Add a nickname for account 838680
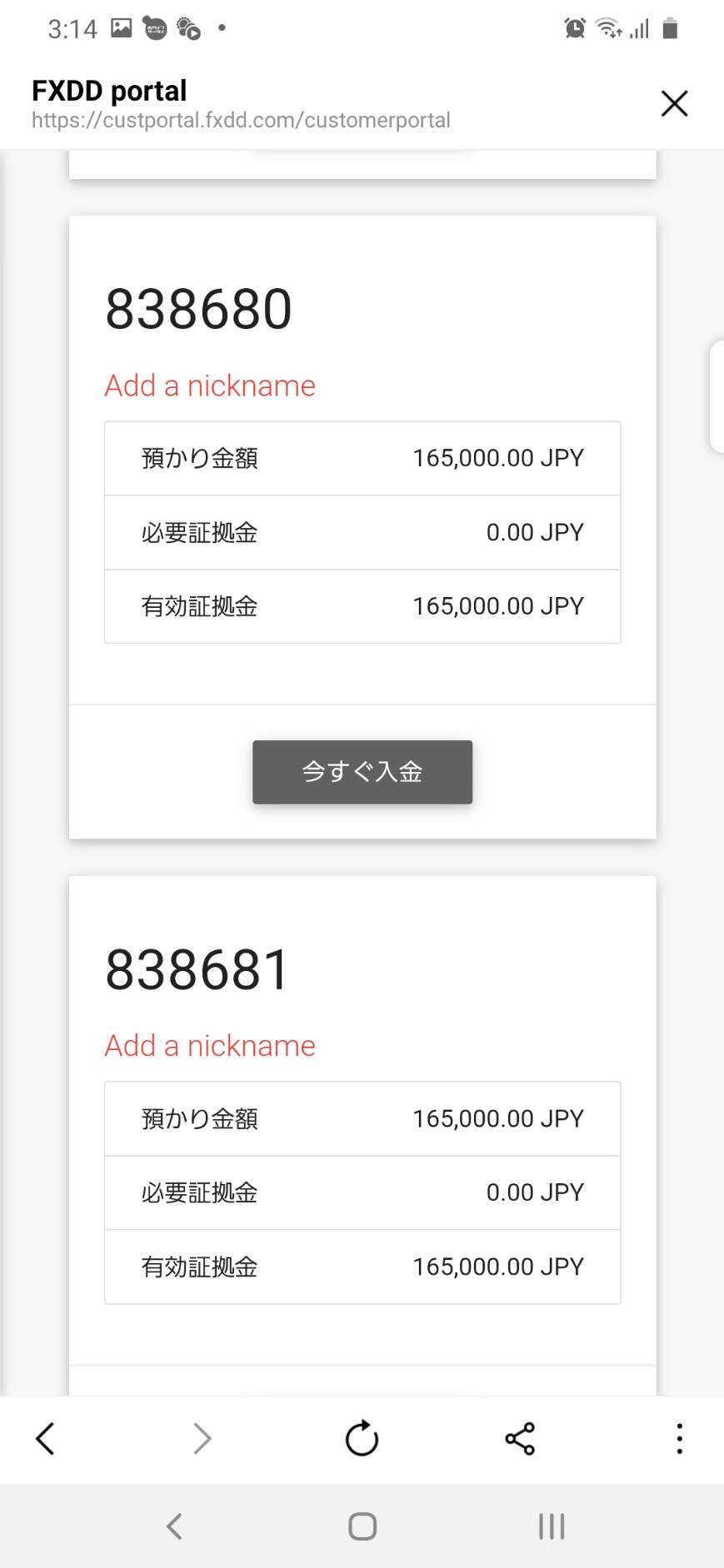724x1568 pixels. (x=210, y=386)
